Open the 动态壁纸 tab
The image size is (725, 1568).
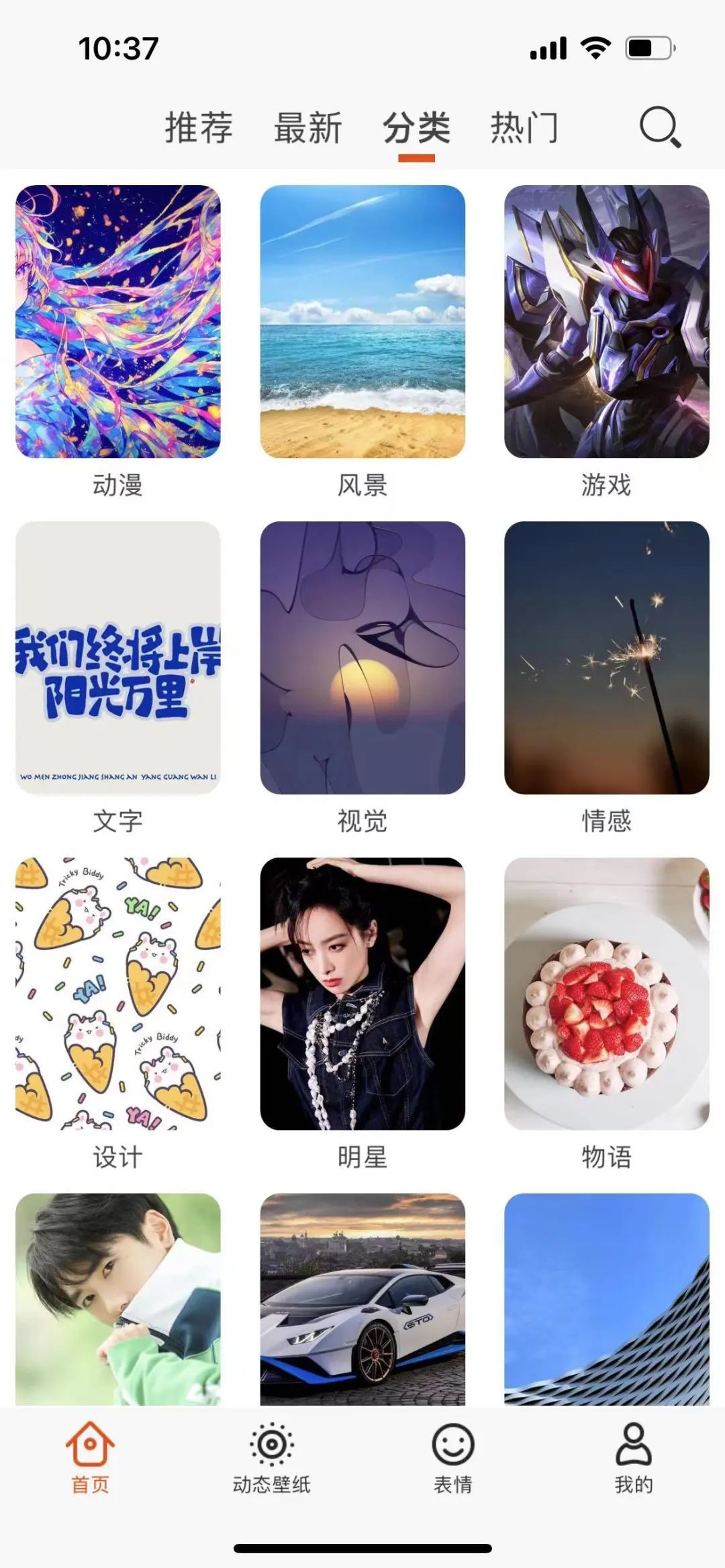pos(272,1457)
